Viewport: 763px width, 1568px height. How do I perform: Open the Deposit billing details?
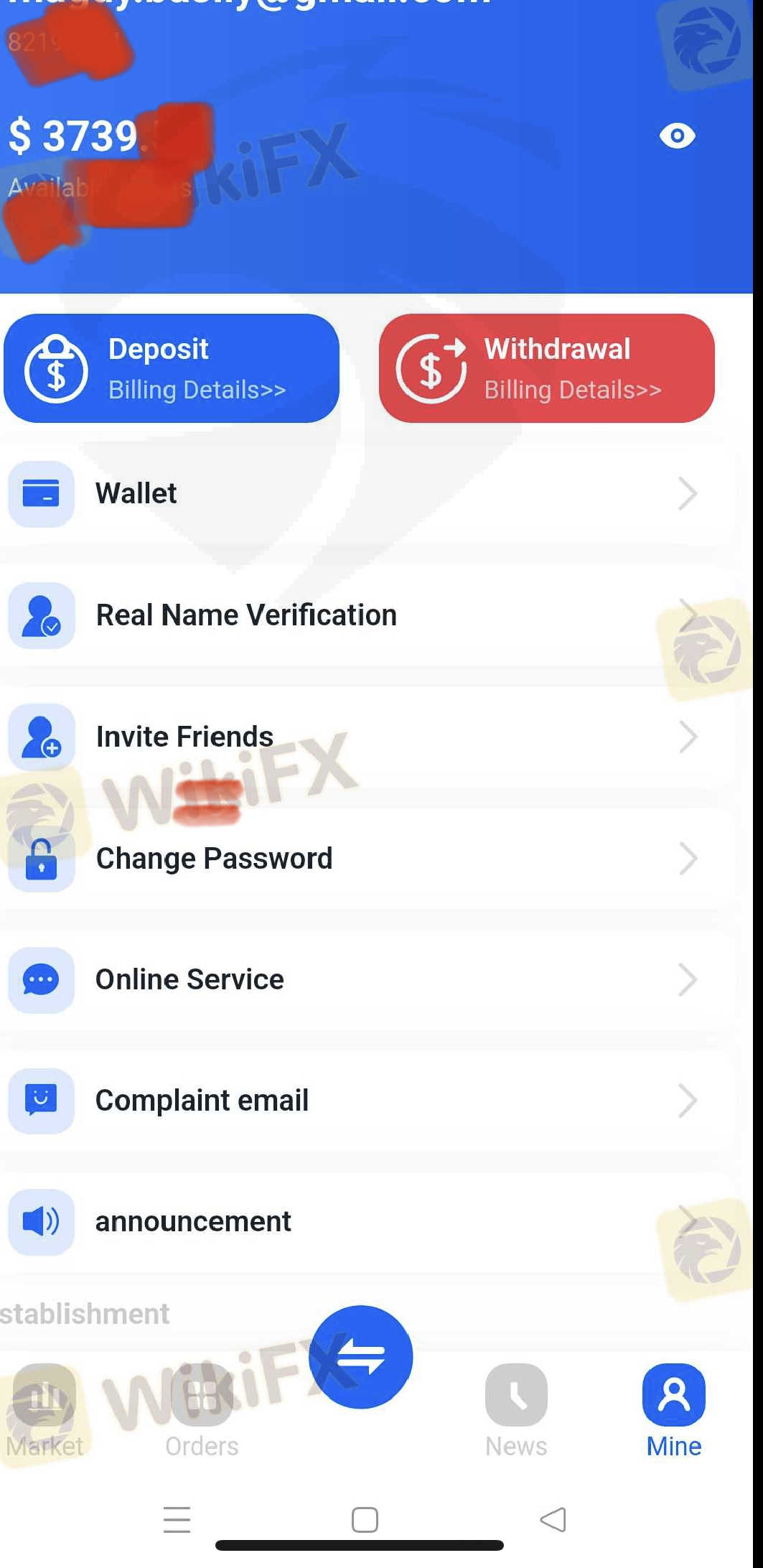coord(172,368)
